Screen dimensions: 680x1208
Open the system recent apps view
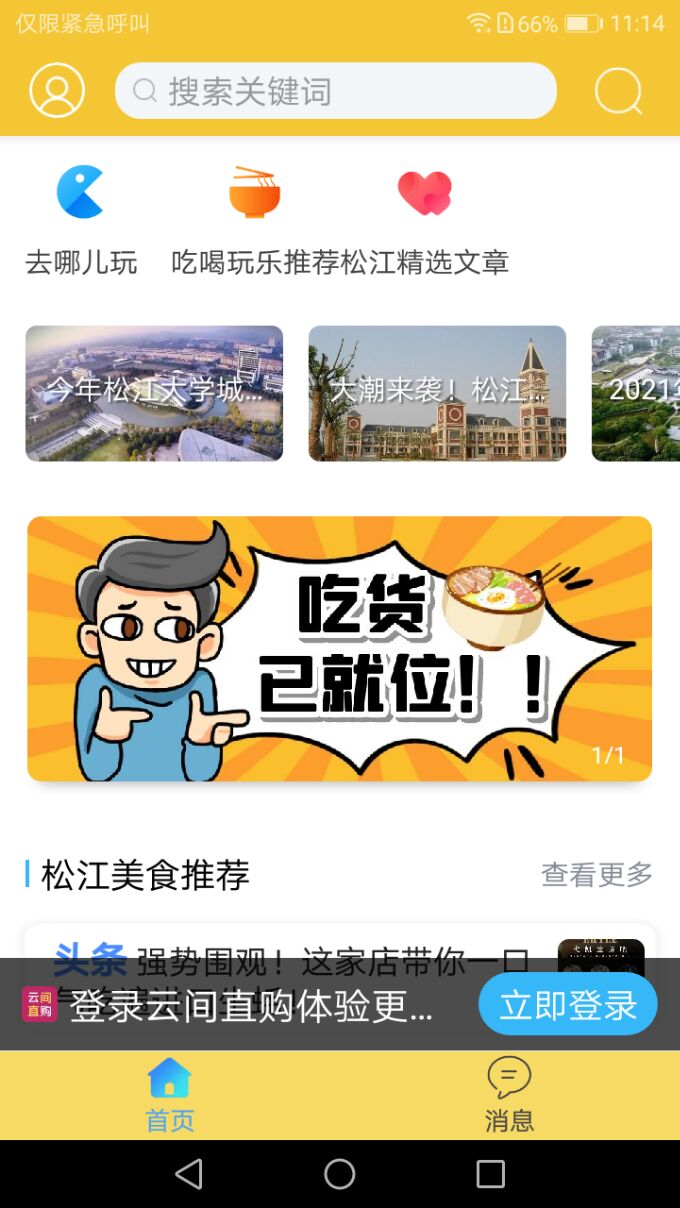[490, 1174]
